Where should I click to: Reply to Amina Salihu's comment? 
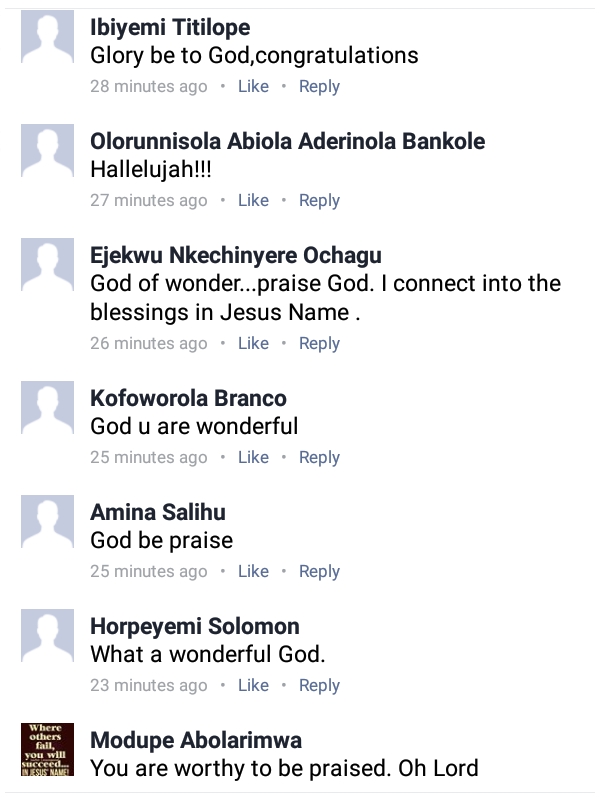319,572
